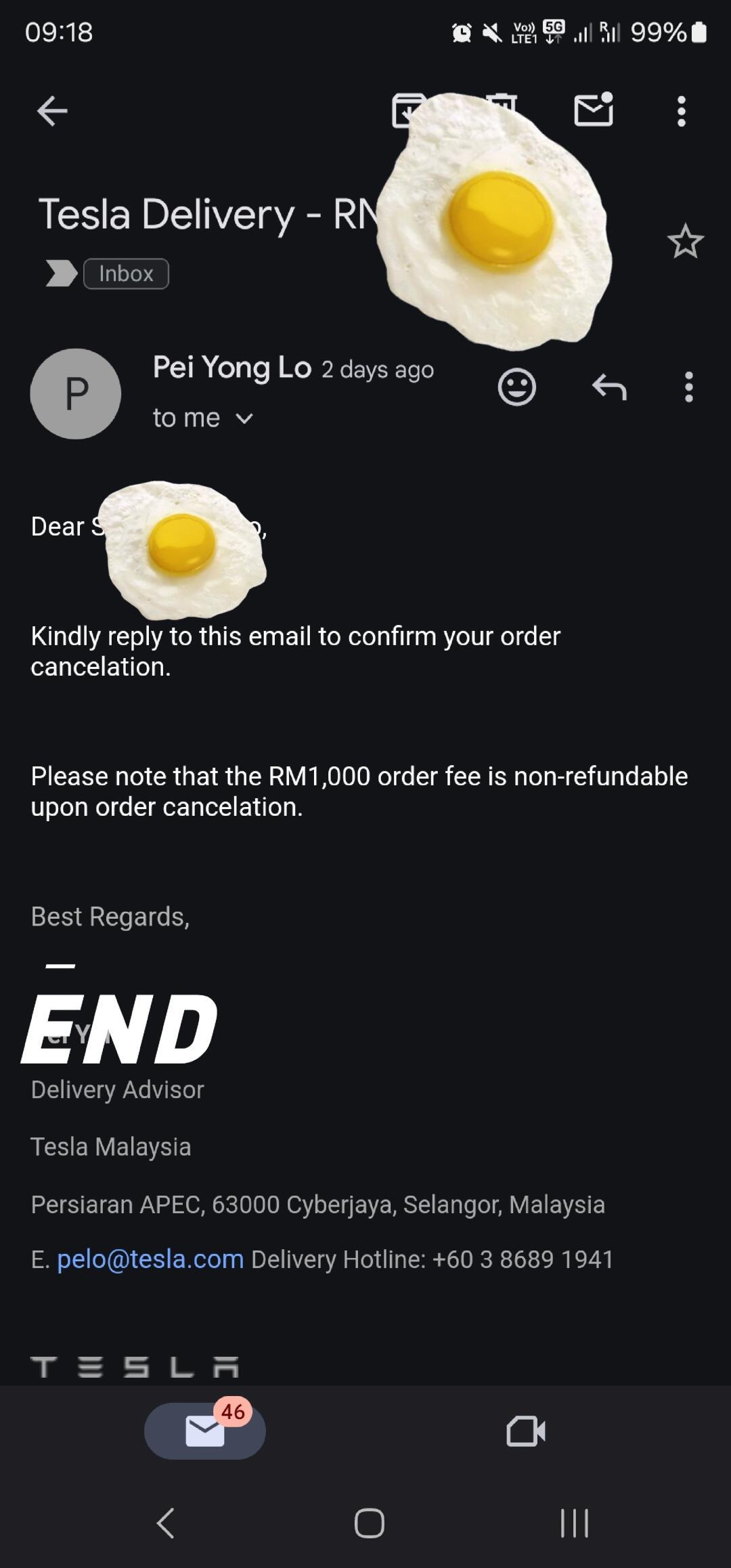731x1568 pixels.
Task: Open the top bar overflow menu
Action: 681,111
